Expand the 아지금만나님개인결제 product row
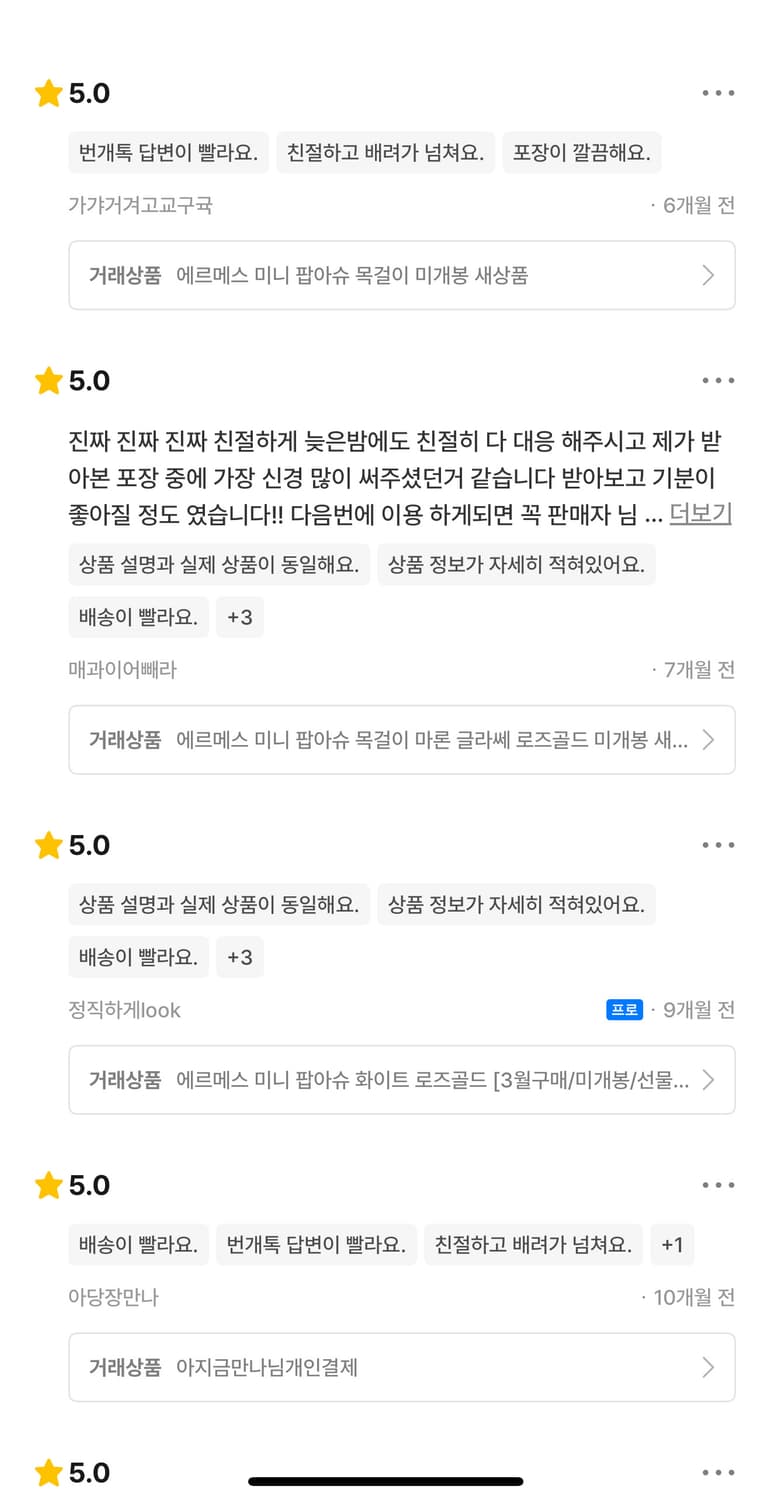Screen dimensions: 771x1500 tap(400, 1367)
